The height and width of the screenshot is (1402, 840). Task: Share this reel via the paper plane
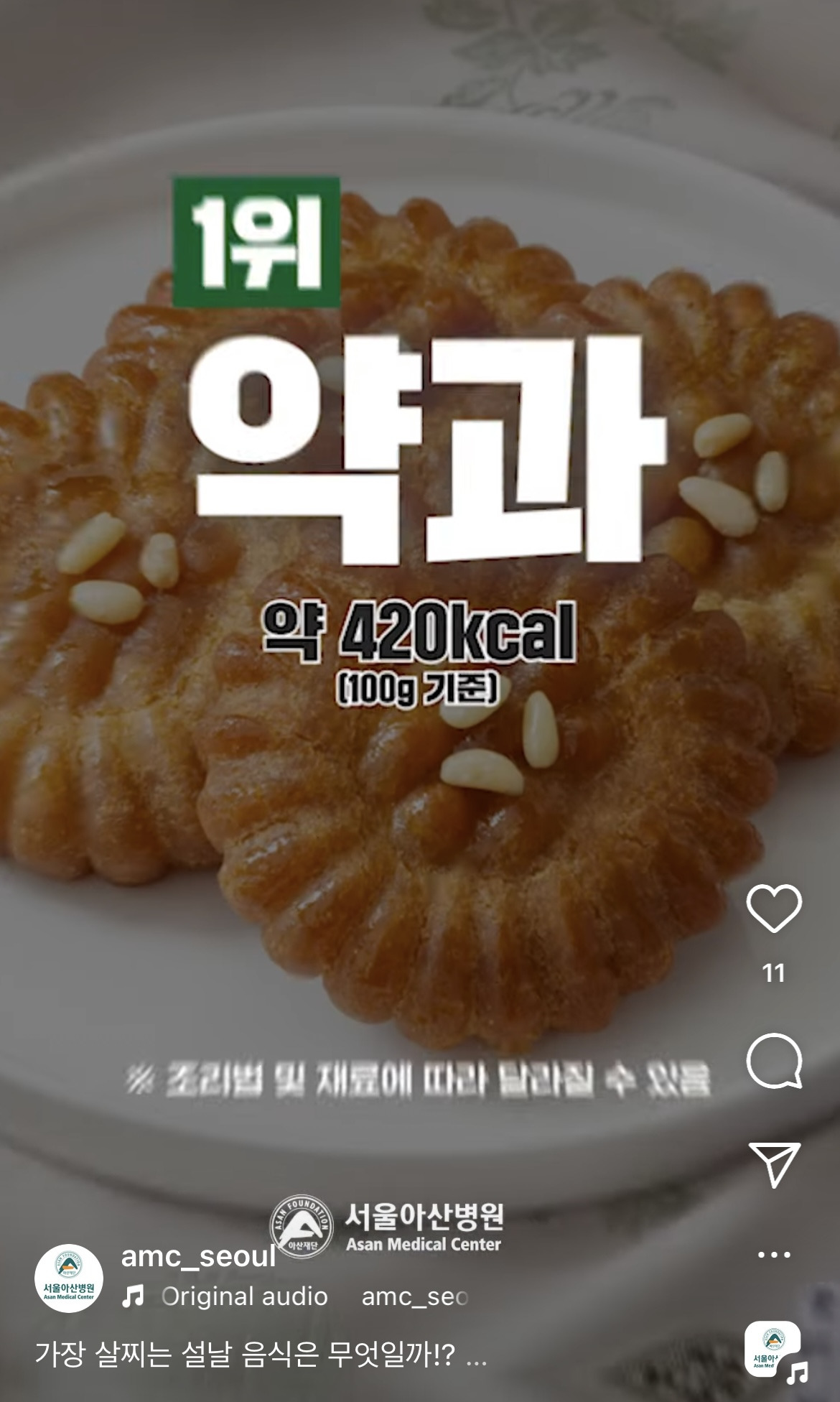pyautogui.click(x=774, y=1164)
